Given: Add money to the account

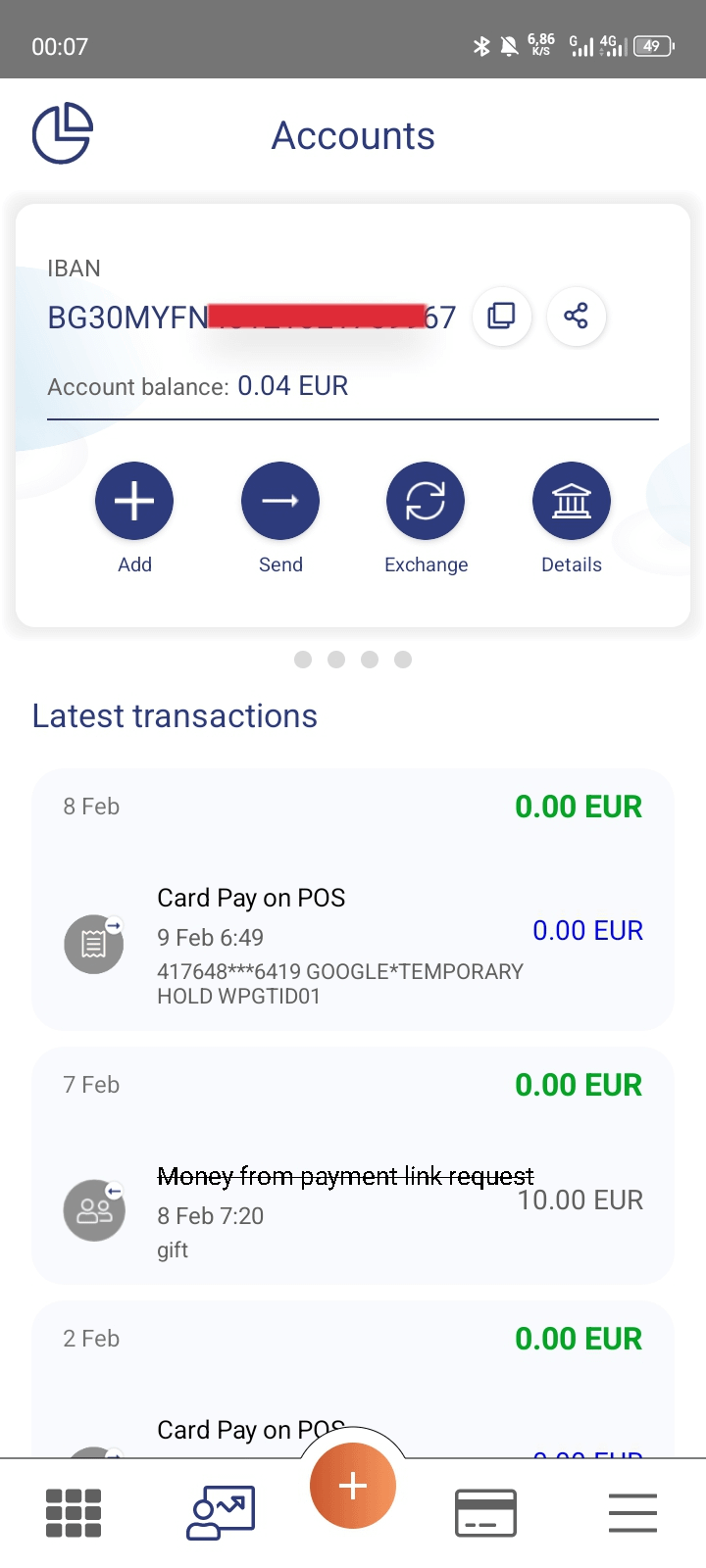Looking at the screenshot, I should [x=134, y=501].
